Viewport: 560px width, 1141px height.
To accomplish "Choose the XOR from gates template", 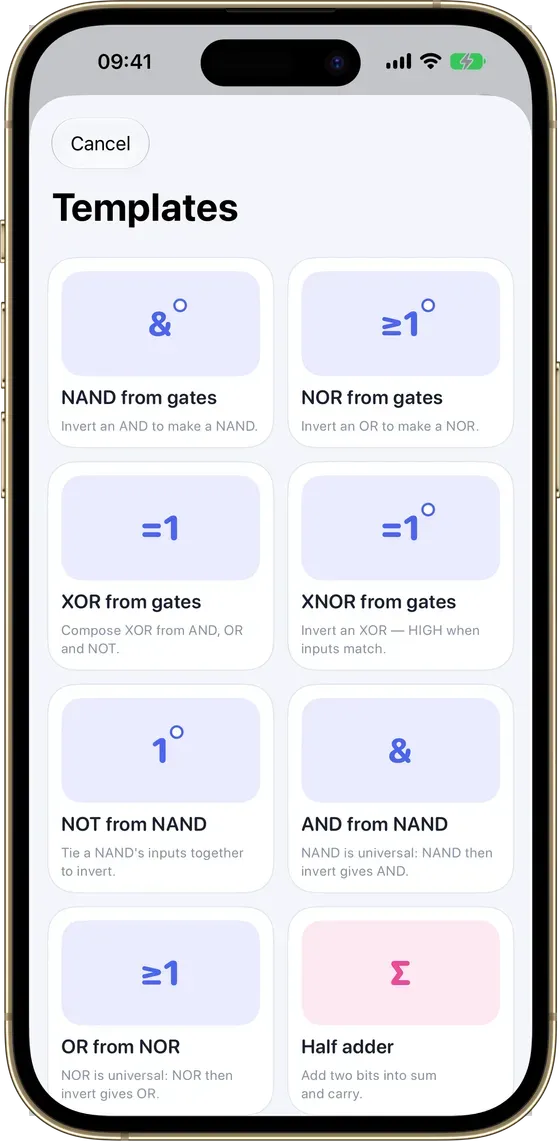I will [x=161, y=566].
